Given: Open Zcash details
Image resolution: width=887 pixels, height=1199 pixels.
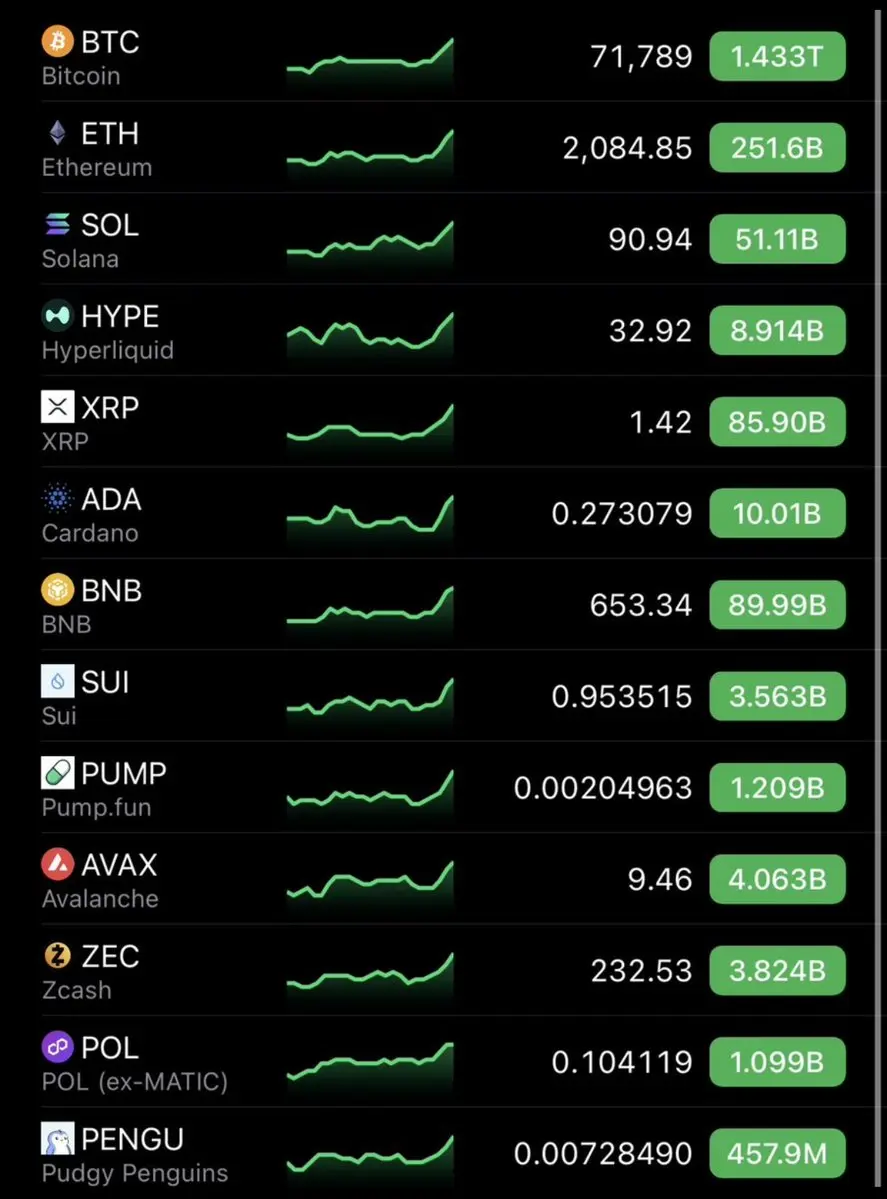Looking at the screenshot, I should [110, 972].
